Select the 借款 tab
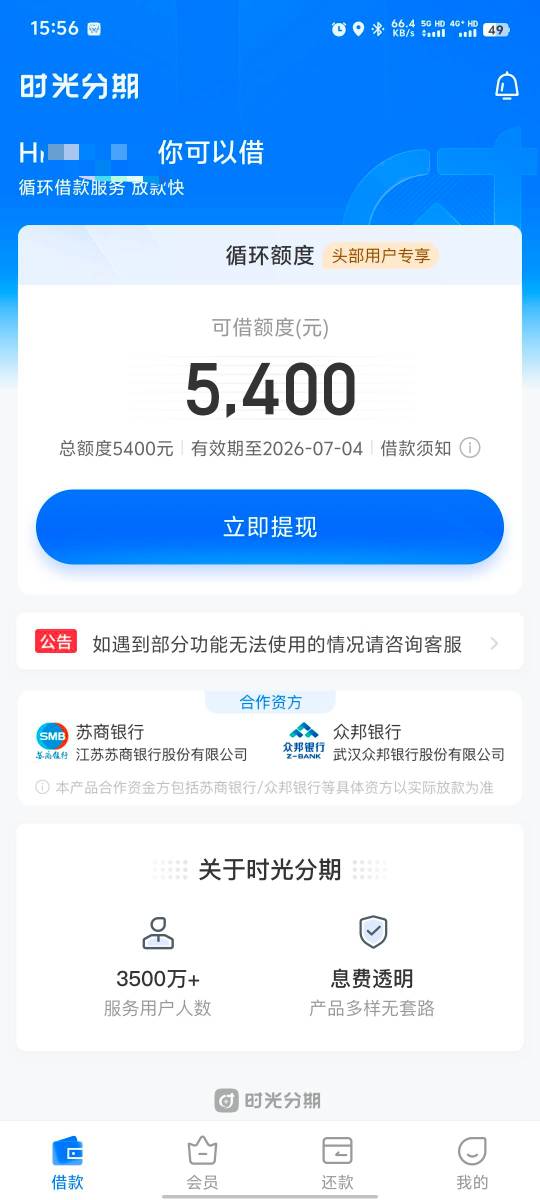This screenshot has height=1200, width=540. coord(67,1163)
